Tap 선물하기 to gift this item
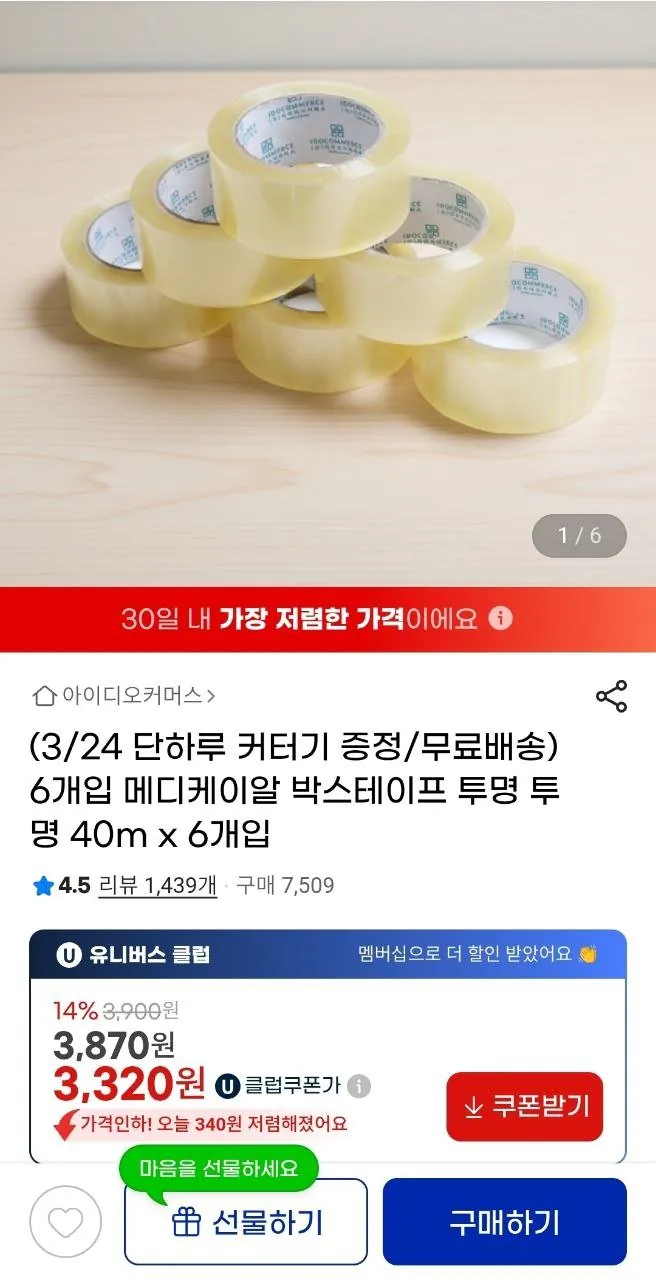 coord(246,1222)
